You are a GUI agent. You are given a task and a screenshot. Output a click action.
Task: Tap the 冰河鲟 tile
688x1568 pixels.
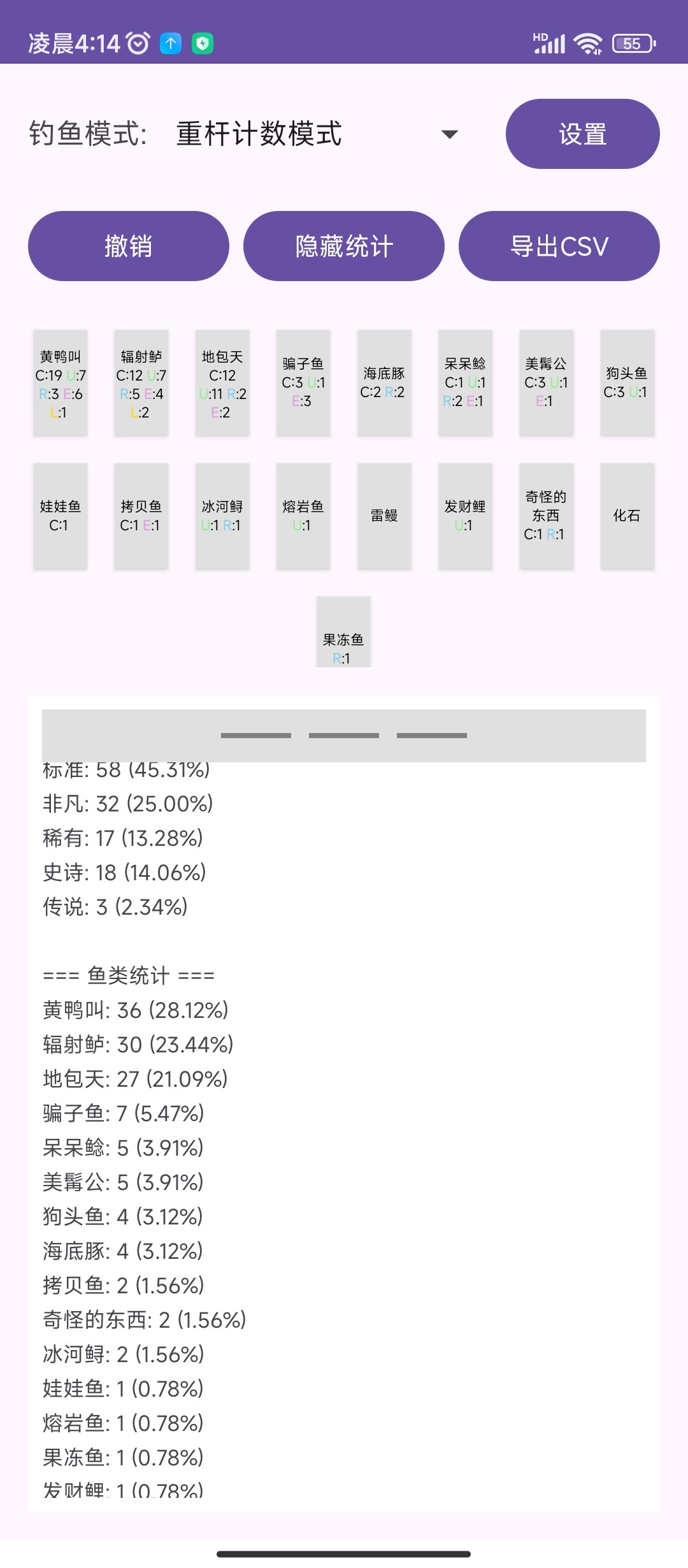click(222, 516)
